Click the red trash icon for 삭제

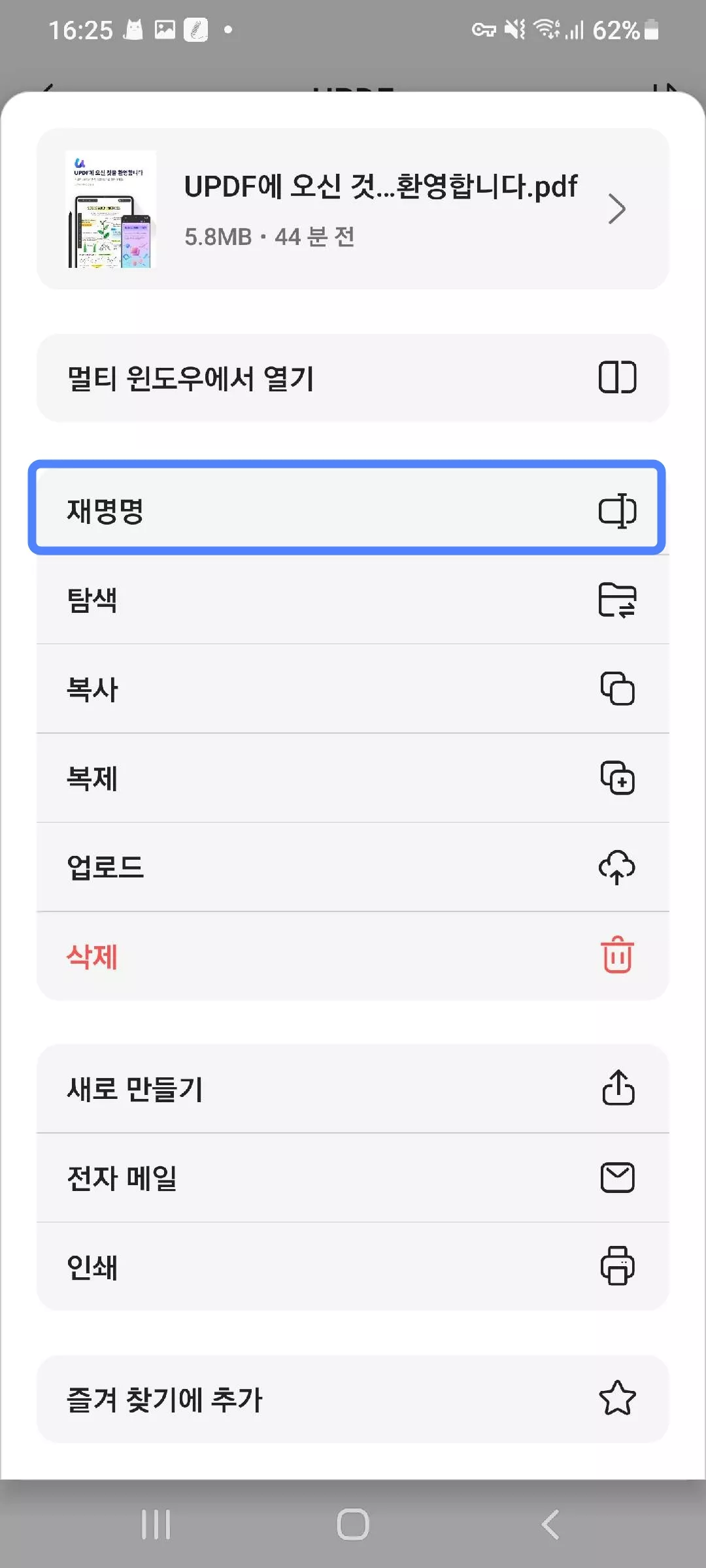coord(618,956)
